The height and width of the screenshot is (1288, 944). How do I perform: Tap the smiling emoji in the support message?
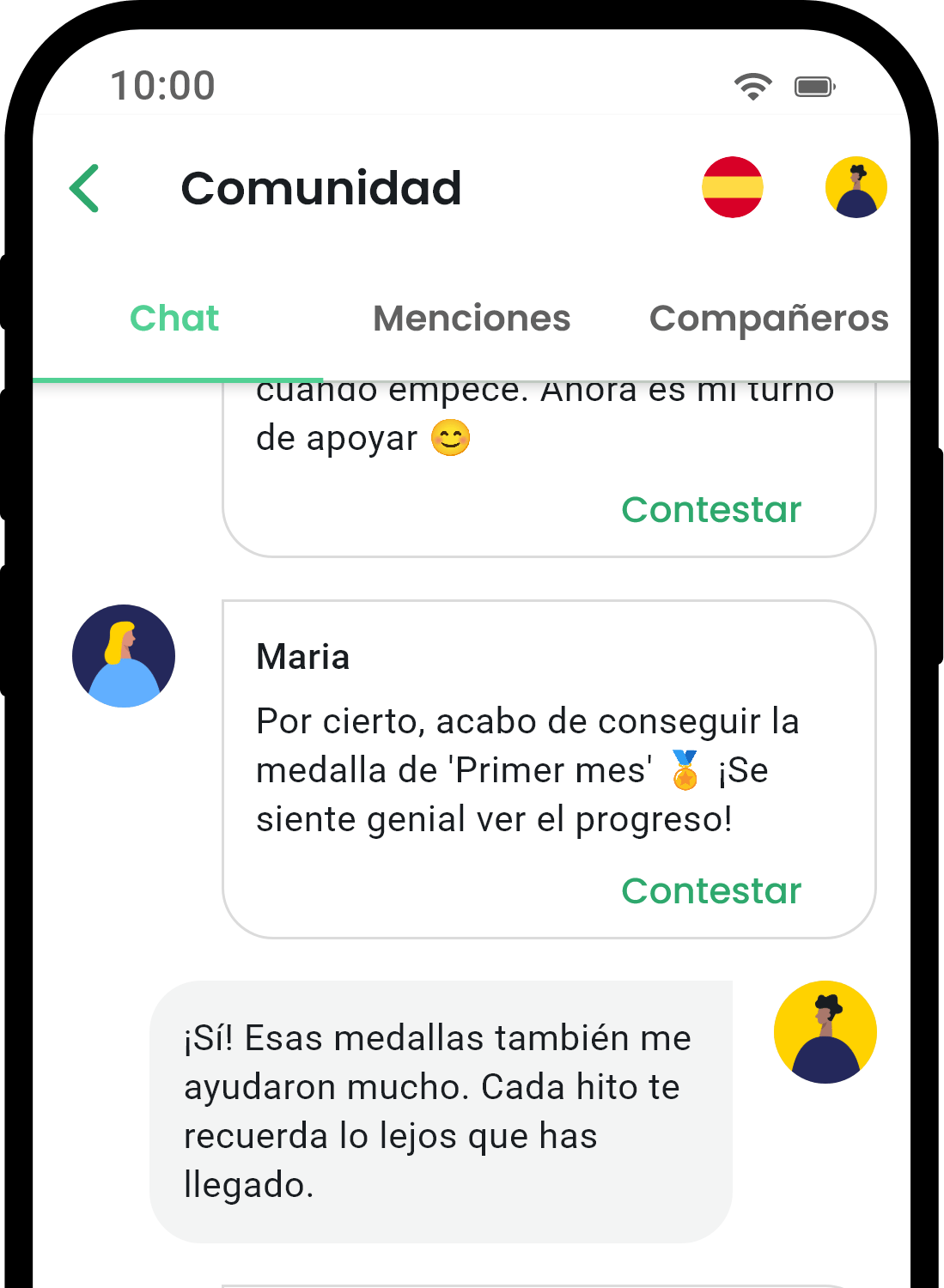(x=450, y=438)
